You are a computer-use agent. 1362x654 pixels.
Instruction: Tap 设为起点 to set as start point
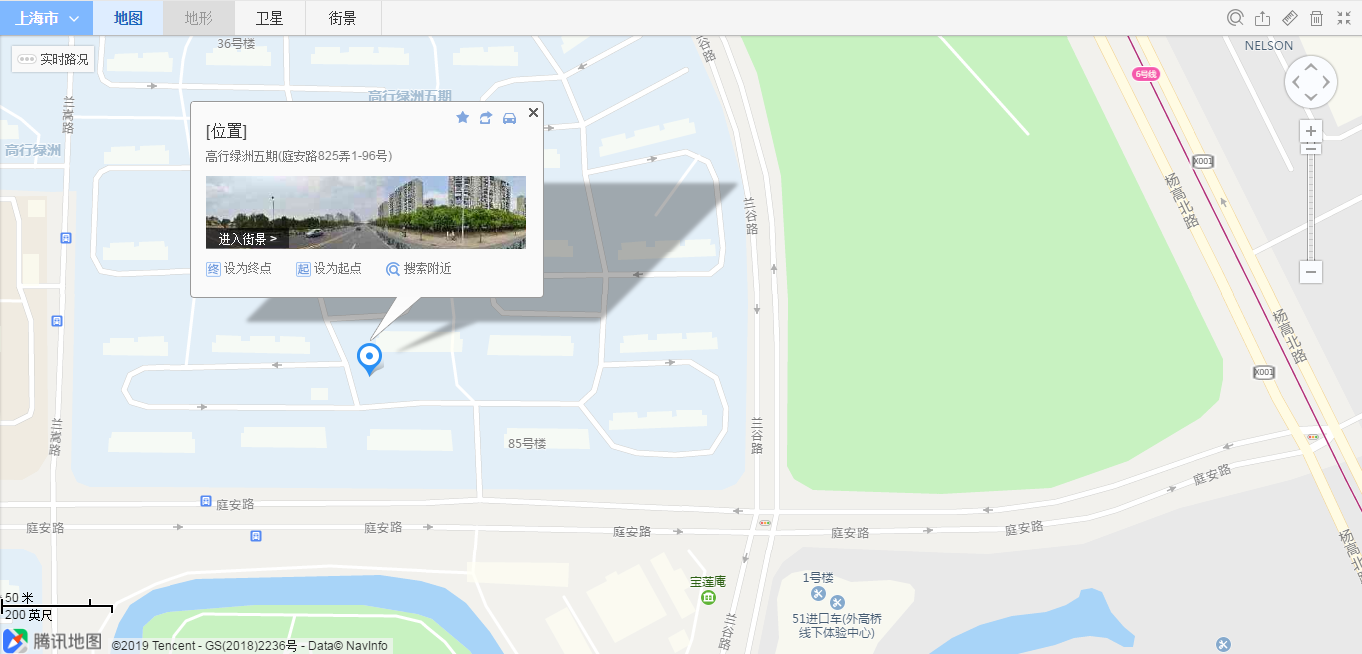329,269
